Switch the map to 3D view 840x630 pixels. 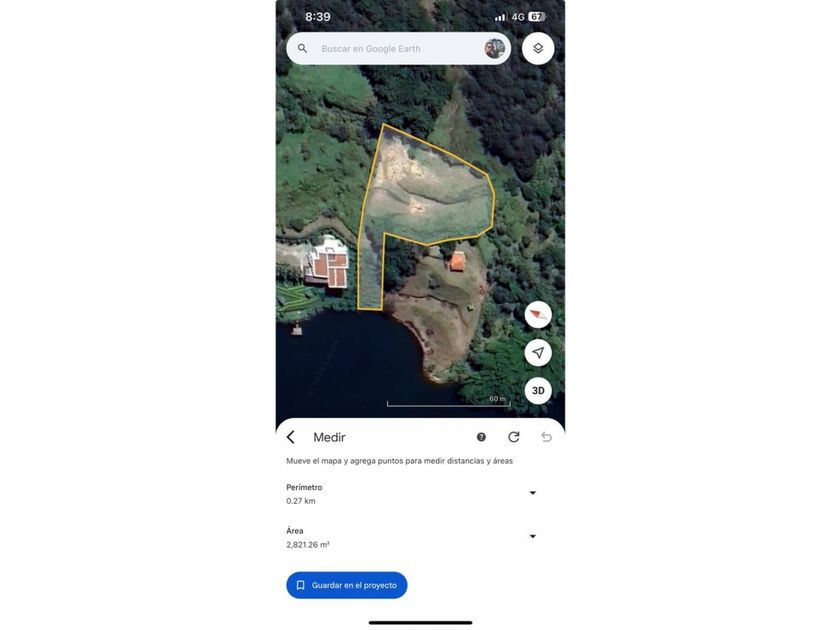point(538,391)
